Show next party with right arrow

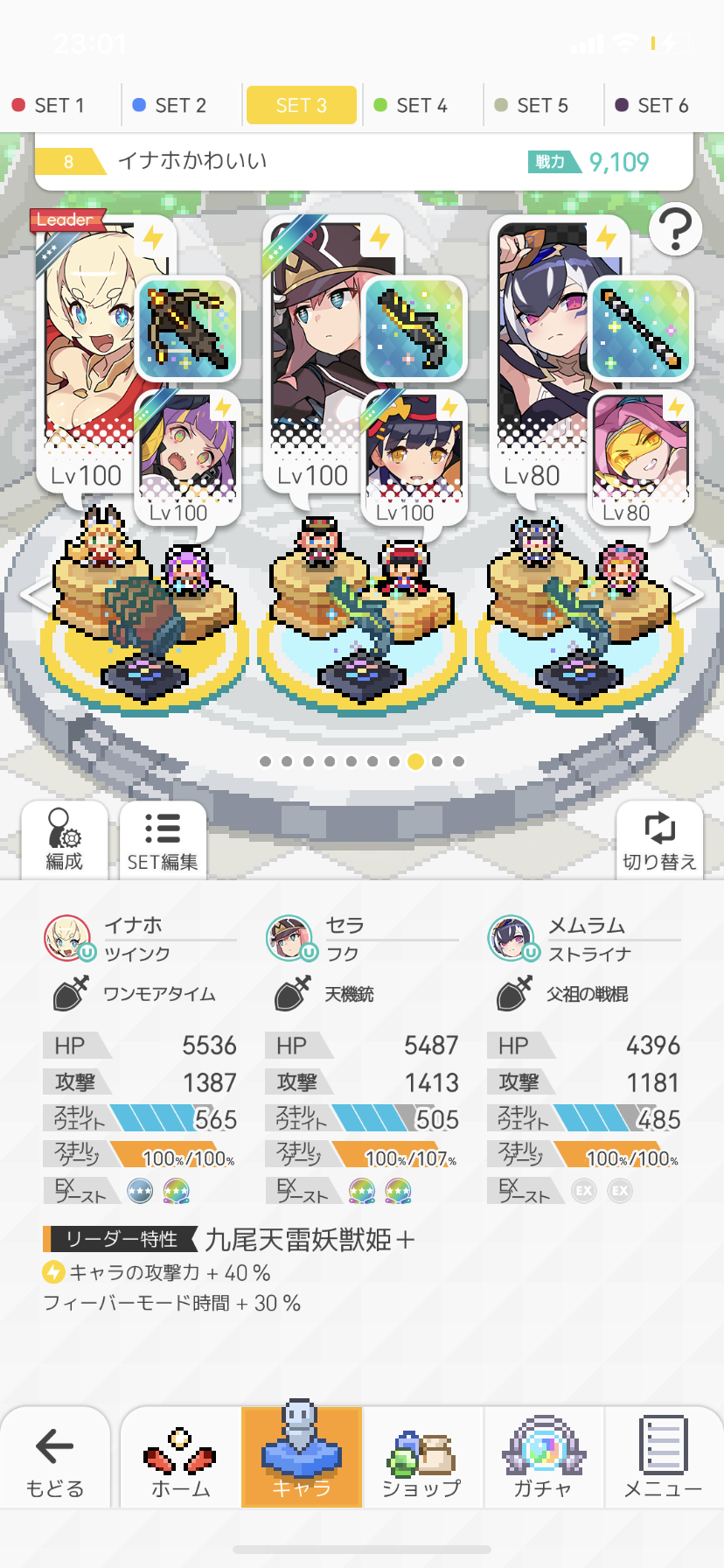pos(691,595)
